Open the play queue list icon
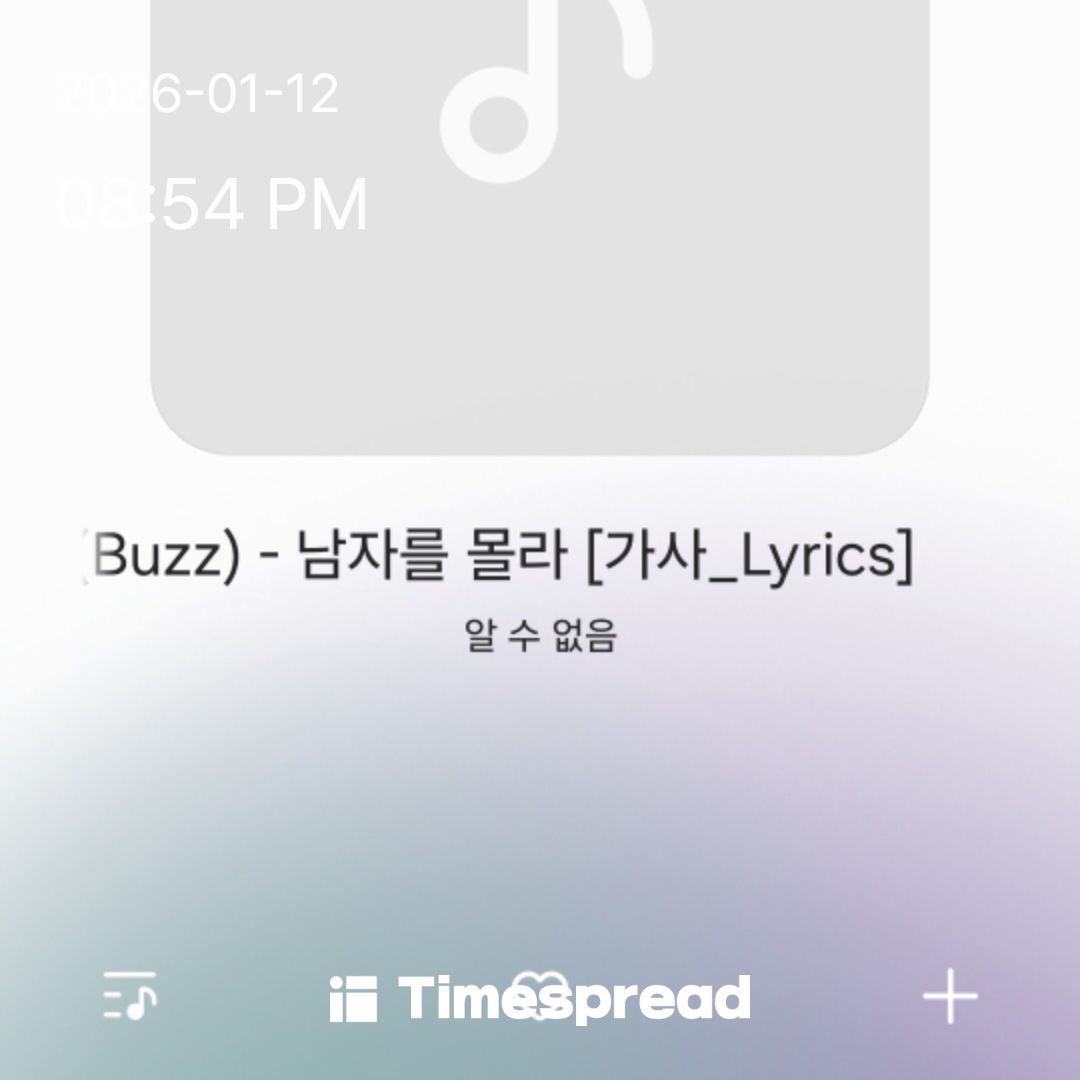 pyautogui.click(x=130, y=996)
